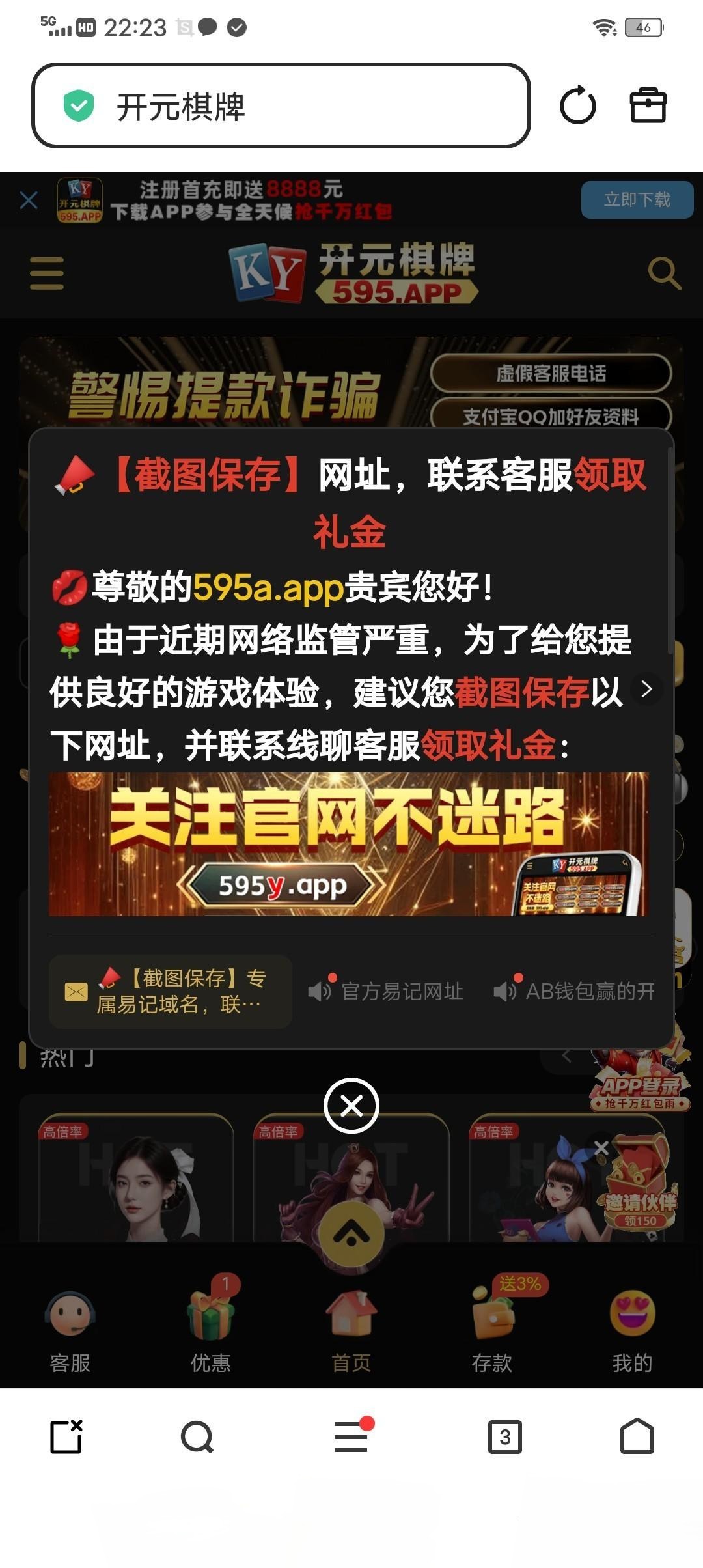The width and height of the screenshot is (703, 1568).
Task: Select the 官方易记网址 announcement tab
Action: pos(387,991)
